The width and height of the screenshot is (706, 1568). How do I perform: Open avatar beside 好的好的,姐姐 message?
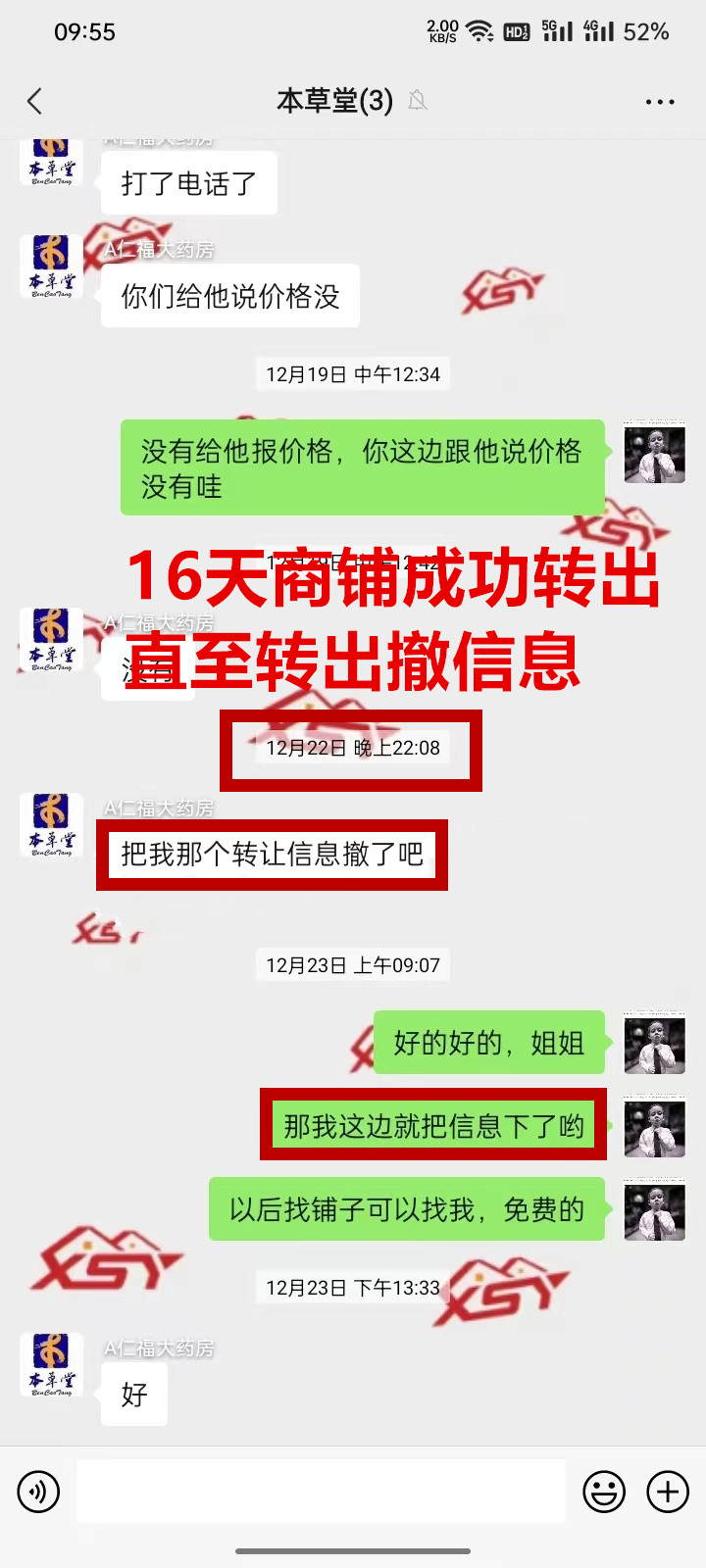654,1043
